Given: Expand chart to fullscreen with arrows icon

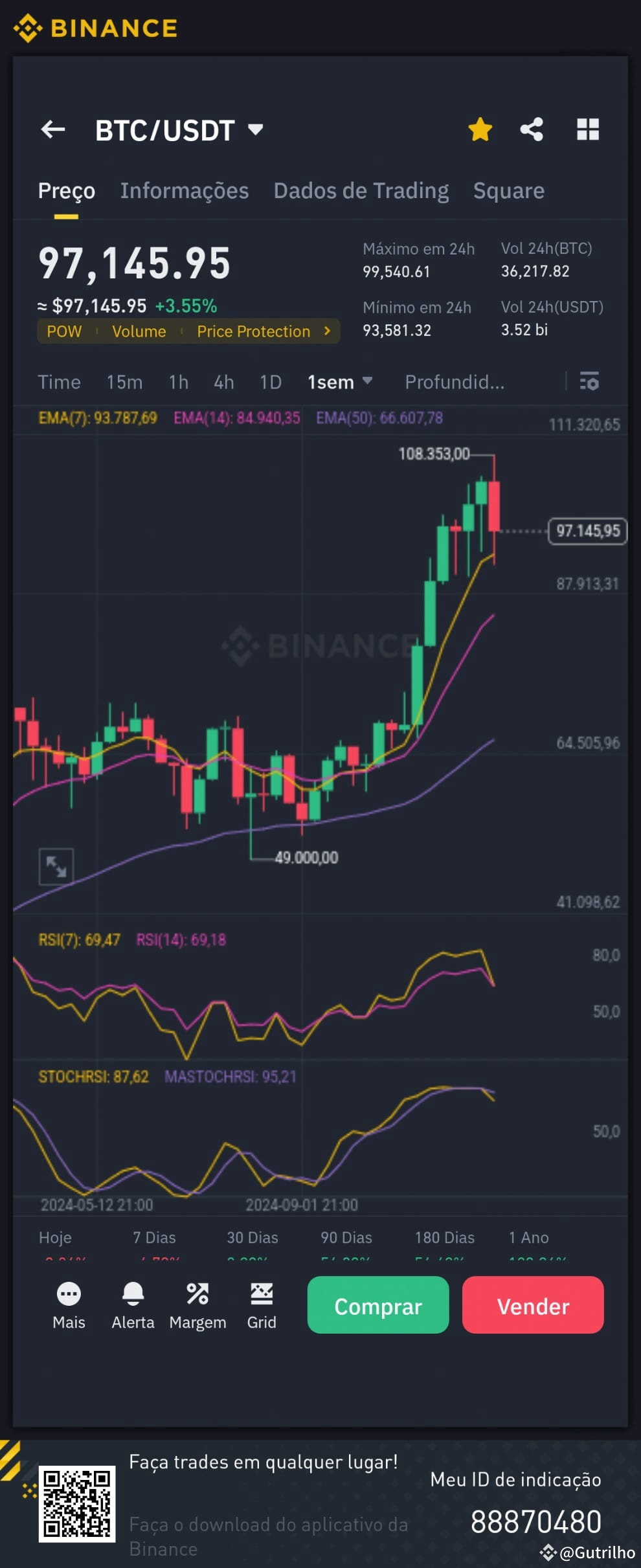Looking at the screenshot, I should (x=56, y=866).
